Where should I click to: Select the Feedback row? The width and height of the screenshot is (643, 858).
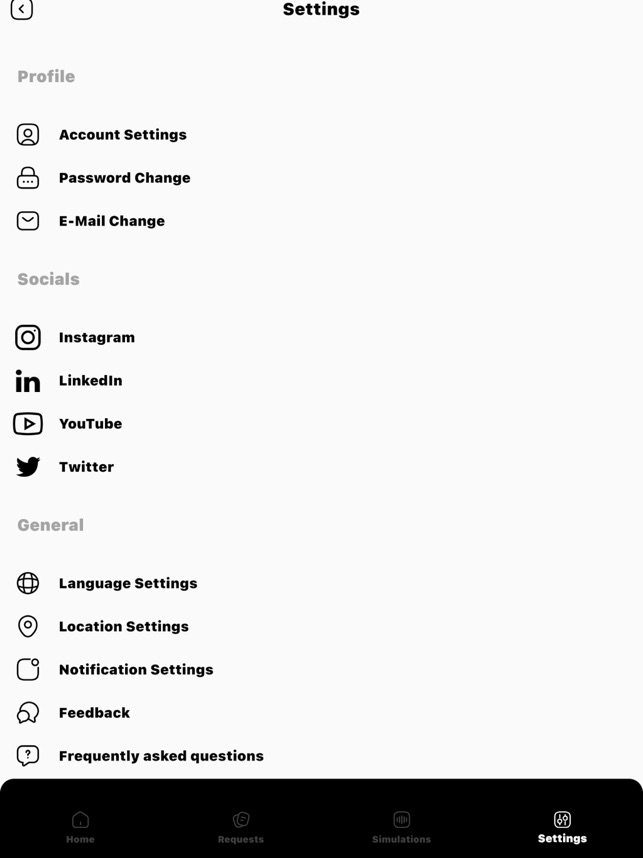[94, 713]
